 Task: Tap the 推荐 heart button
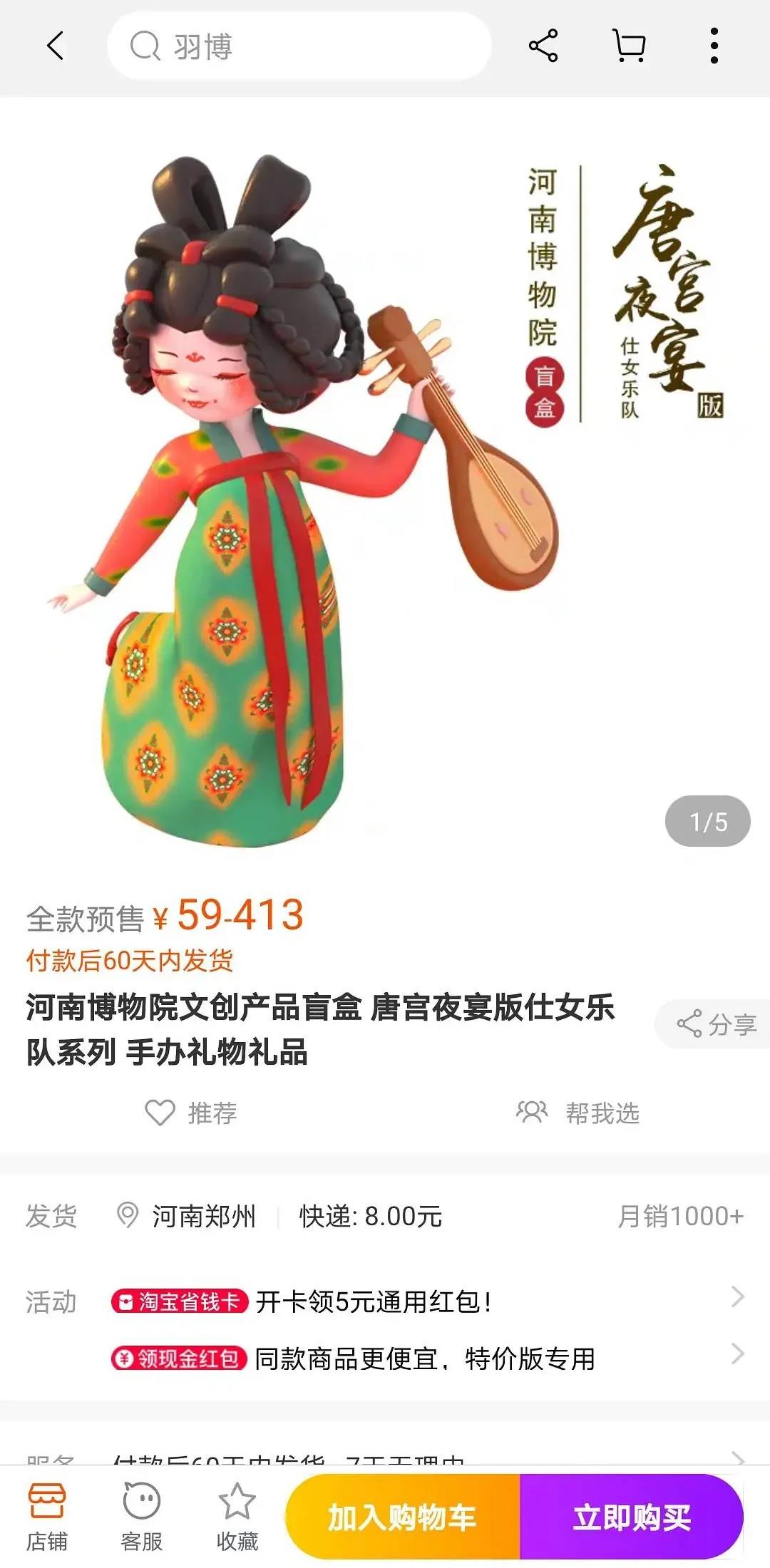coord(191,1113)
